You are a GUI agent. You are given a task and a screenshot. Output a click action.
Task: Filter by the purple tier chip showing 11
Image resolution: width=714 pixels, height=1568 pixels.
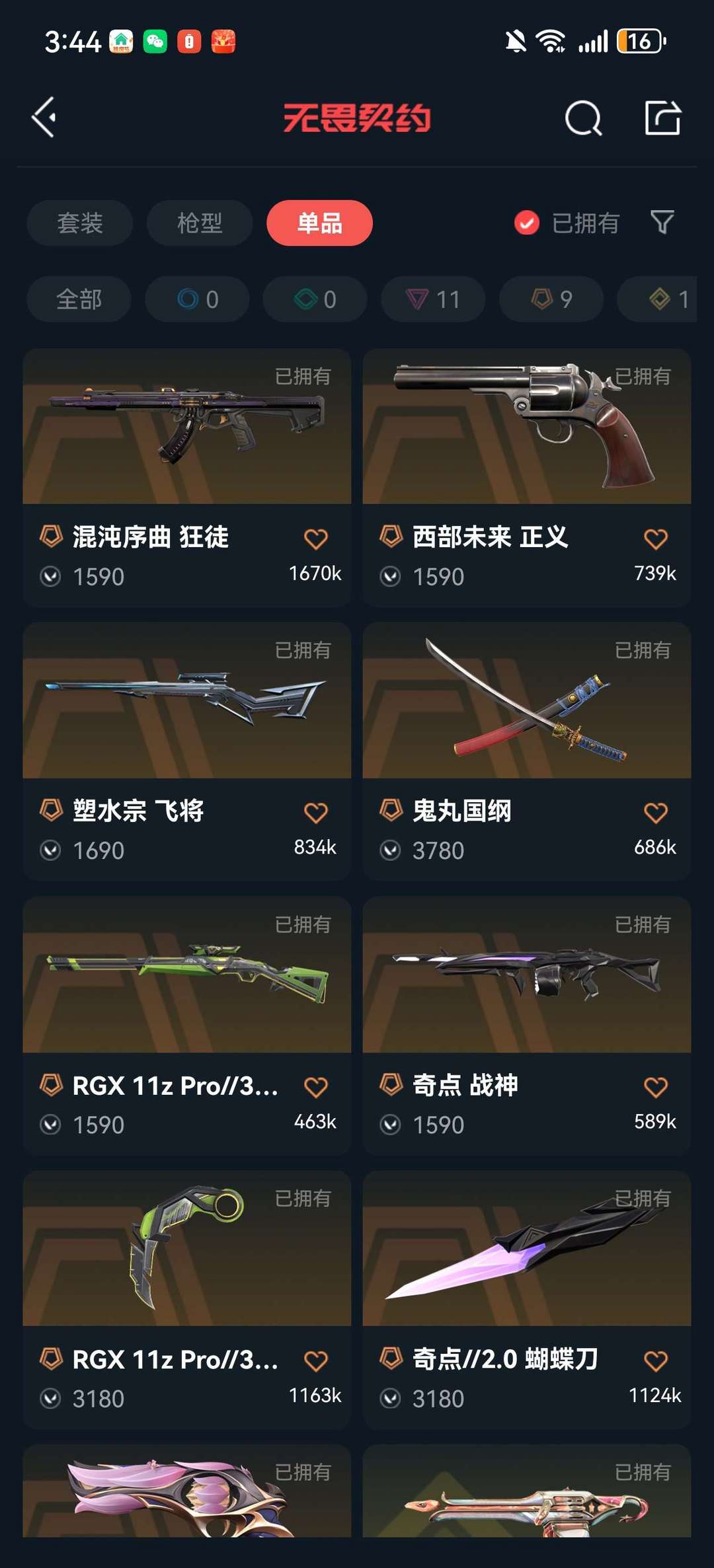coord(433,299)
